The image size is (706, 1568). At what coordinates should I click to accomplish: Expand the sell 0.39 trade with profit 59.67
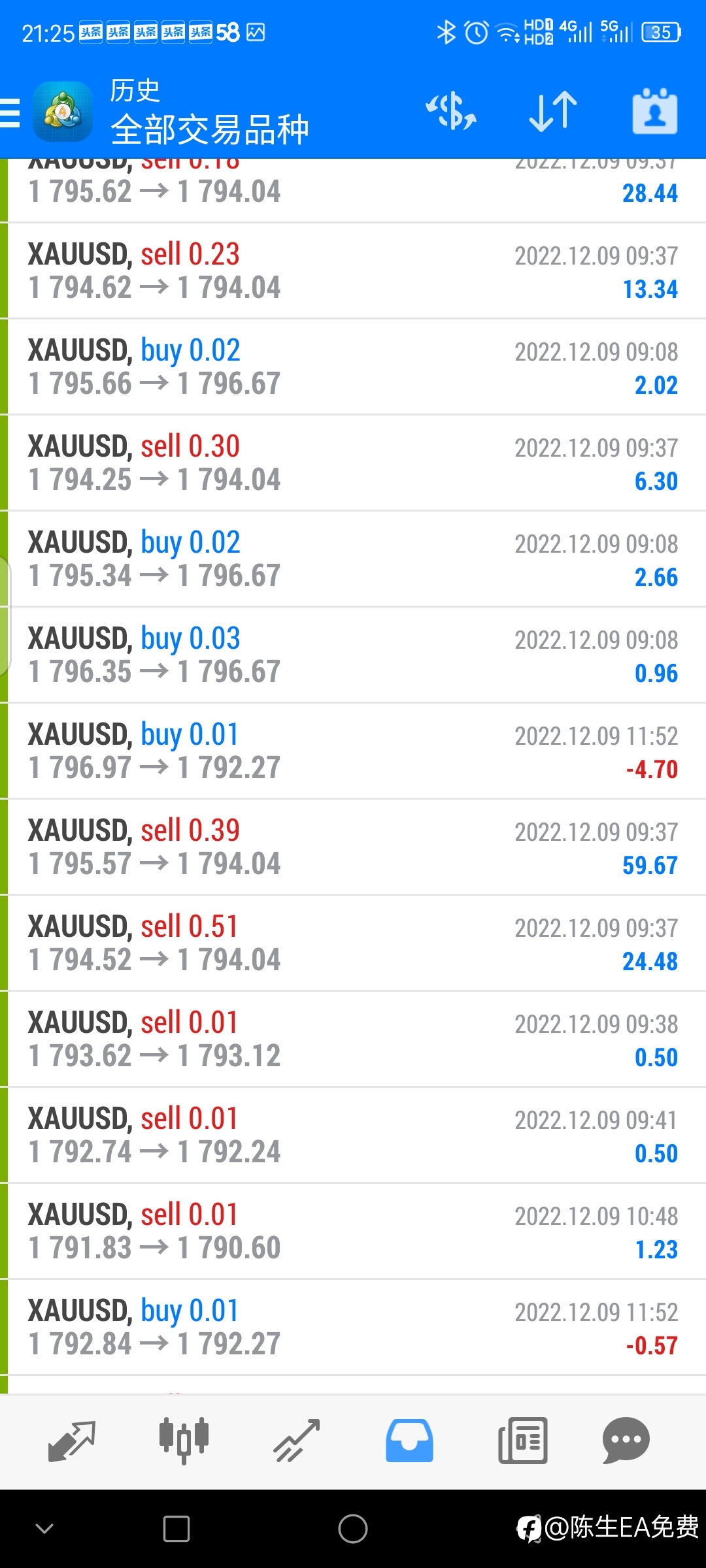tap(353, 847)
